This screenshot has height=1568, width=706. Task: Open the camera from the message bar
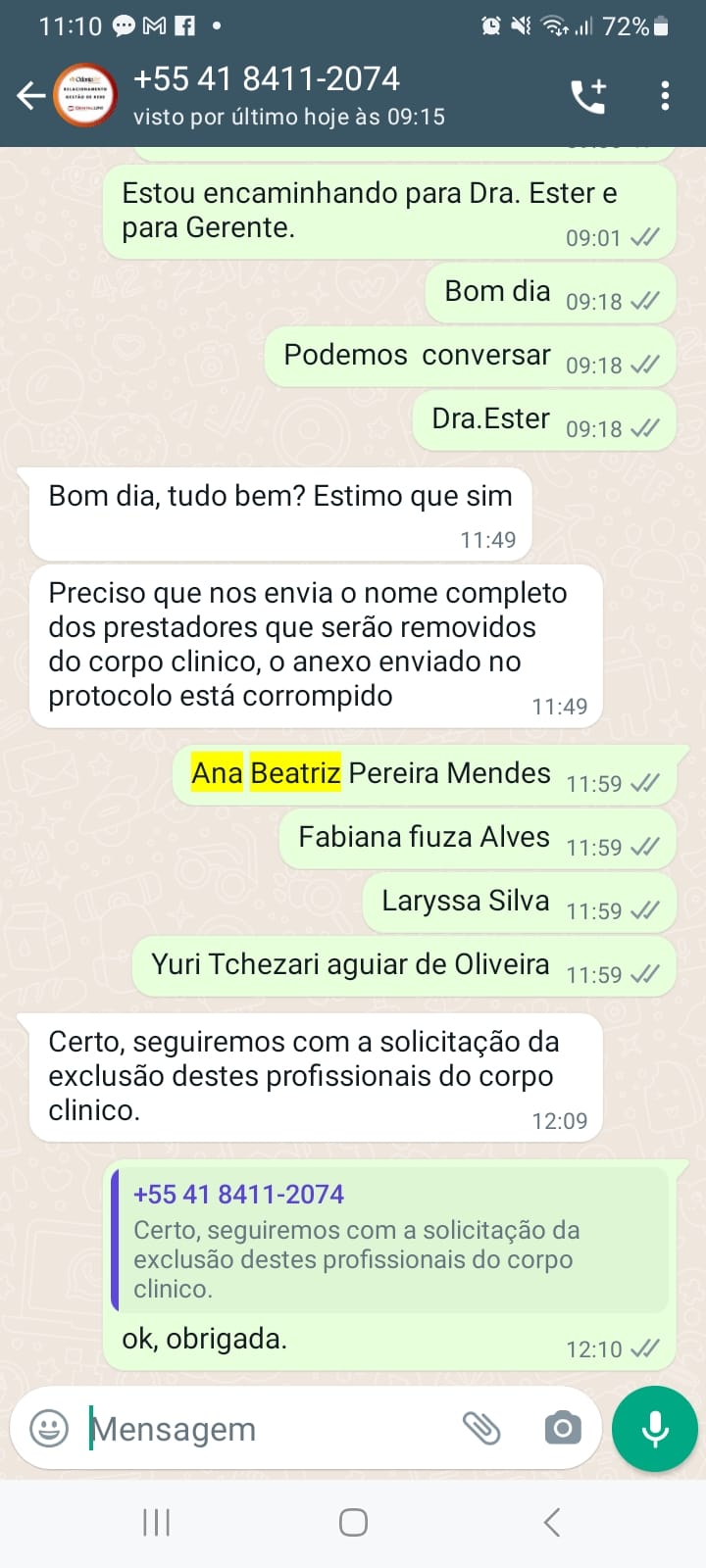[x=562, y=1429]
